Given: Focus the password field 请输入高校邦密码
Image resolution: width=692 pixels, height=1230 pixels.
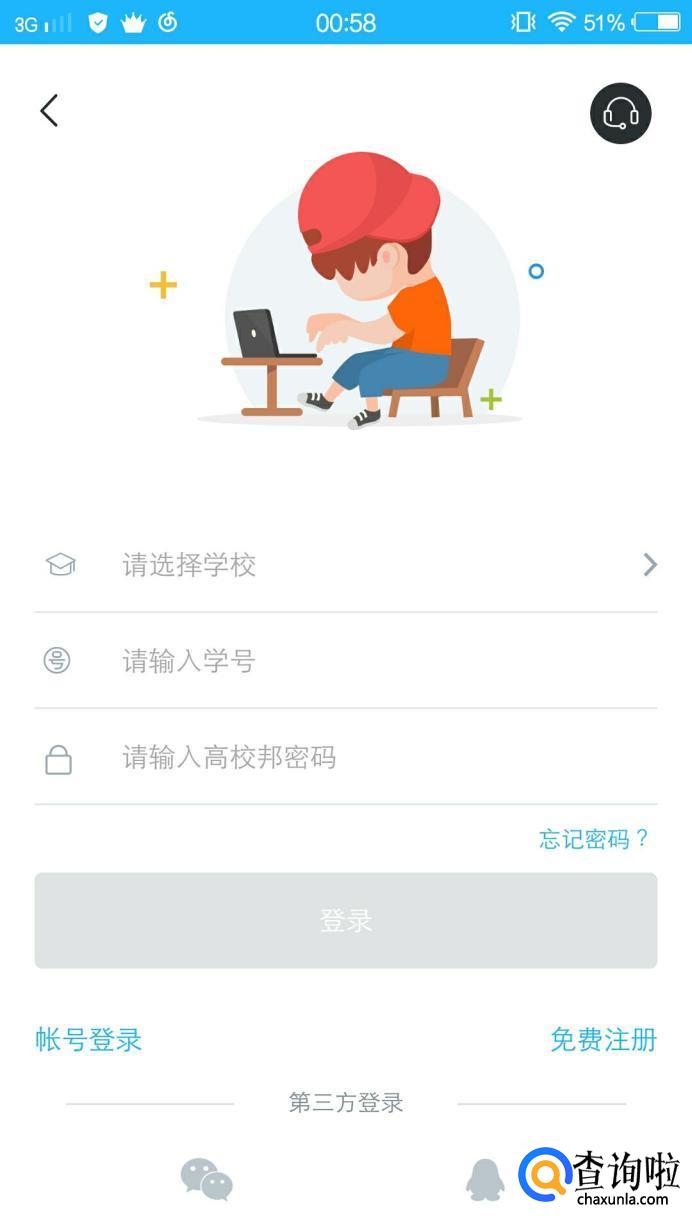Looking at the screenshot, I should point(346,758).
